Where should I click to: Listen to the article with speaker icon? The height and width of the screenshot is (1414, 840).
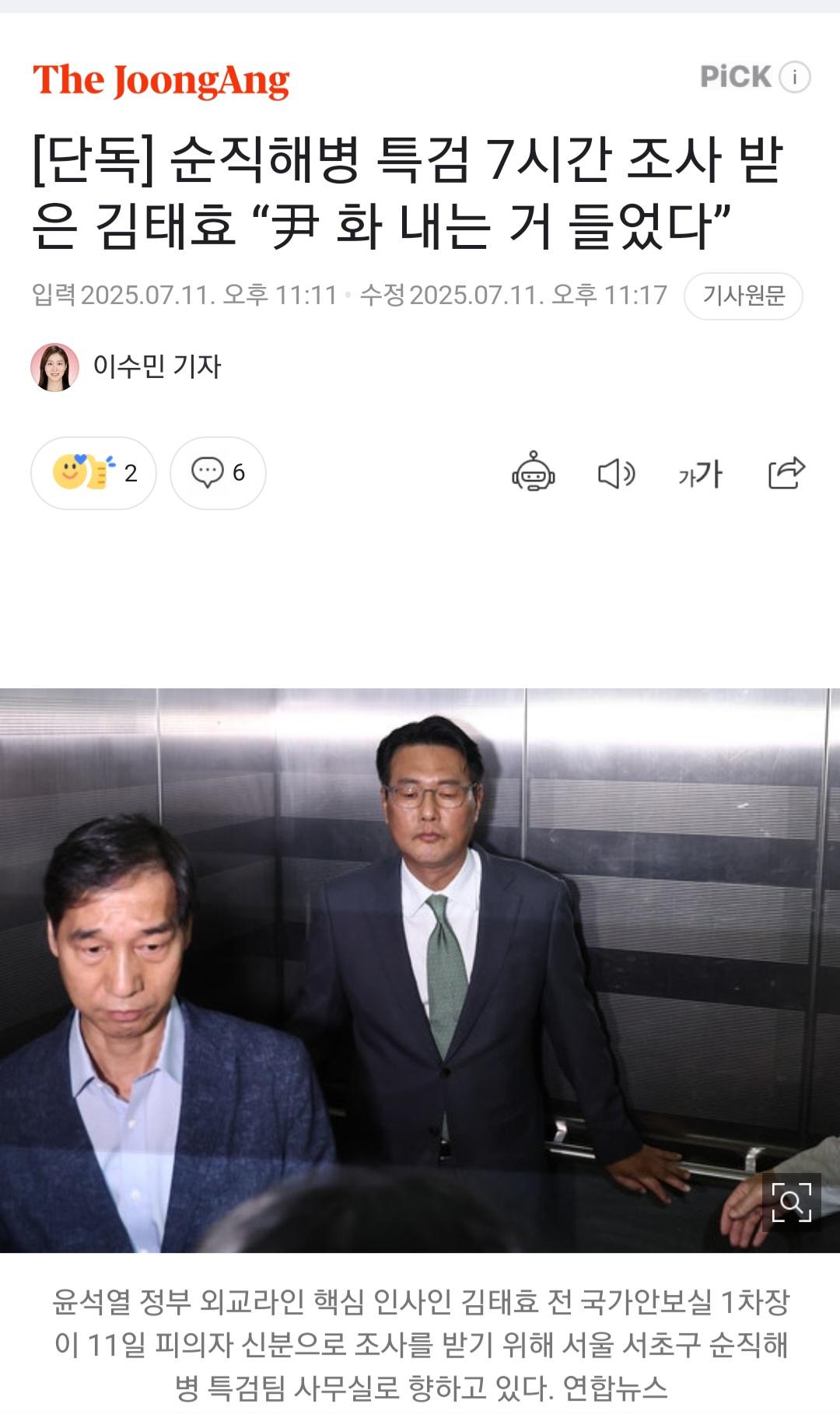(616, 473)
